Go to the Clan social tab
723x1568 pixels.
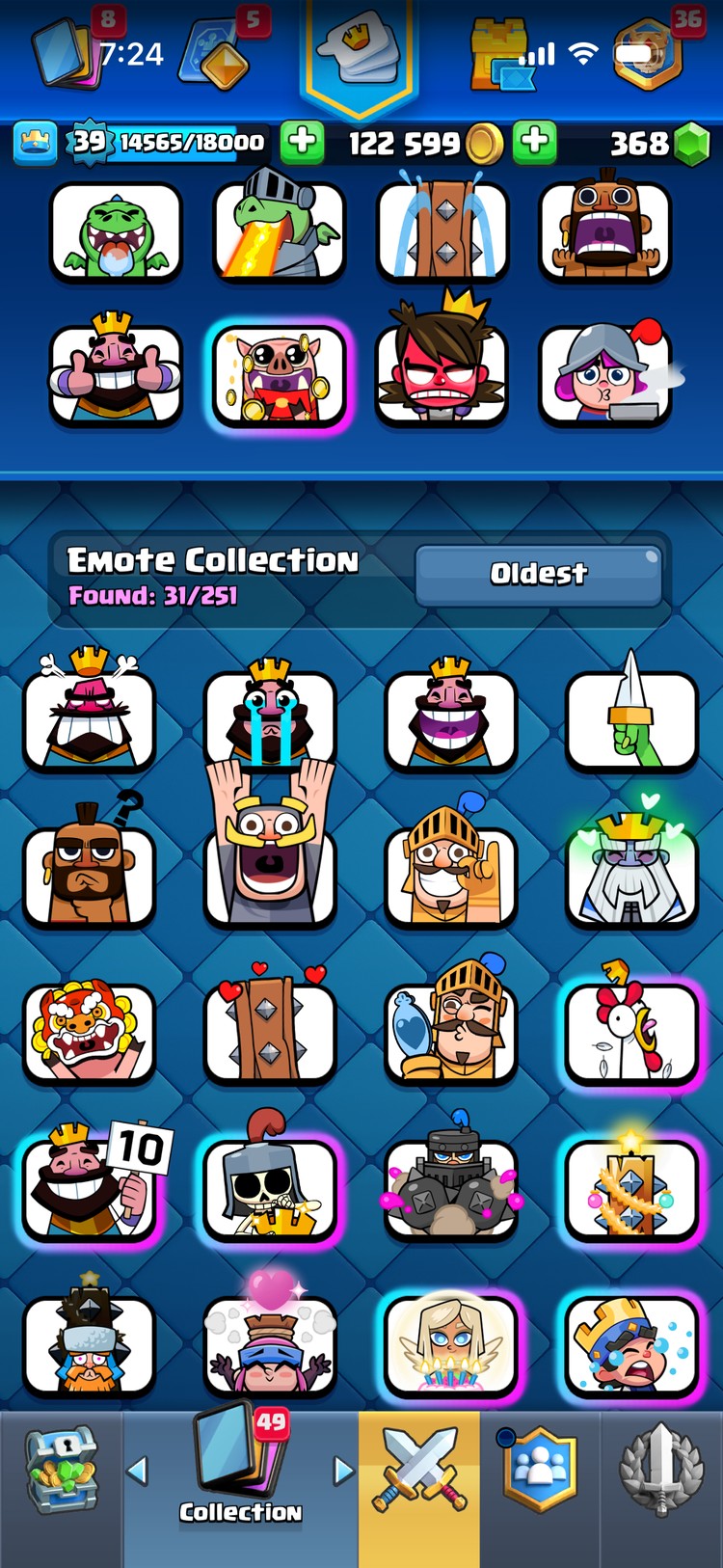tap(540, 1470)
